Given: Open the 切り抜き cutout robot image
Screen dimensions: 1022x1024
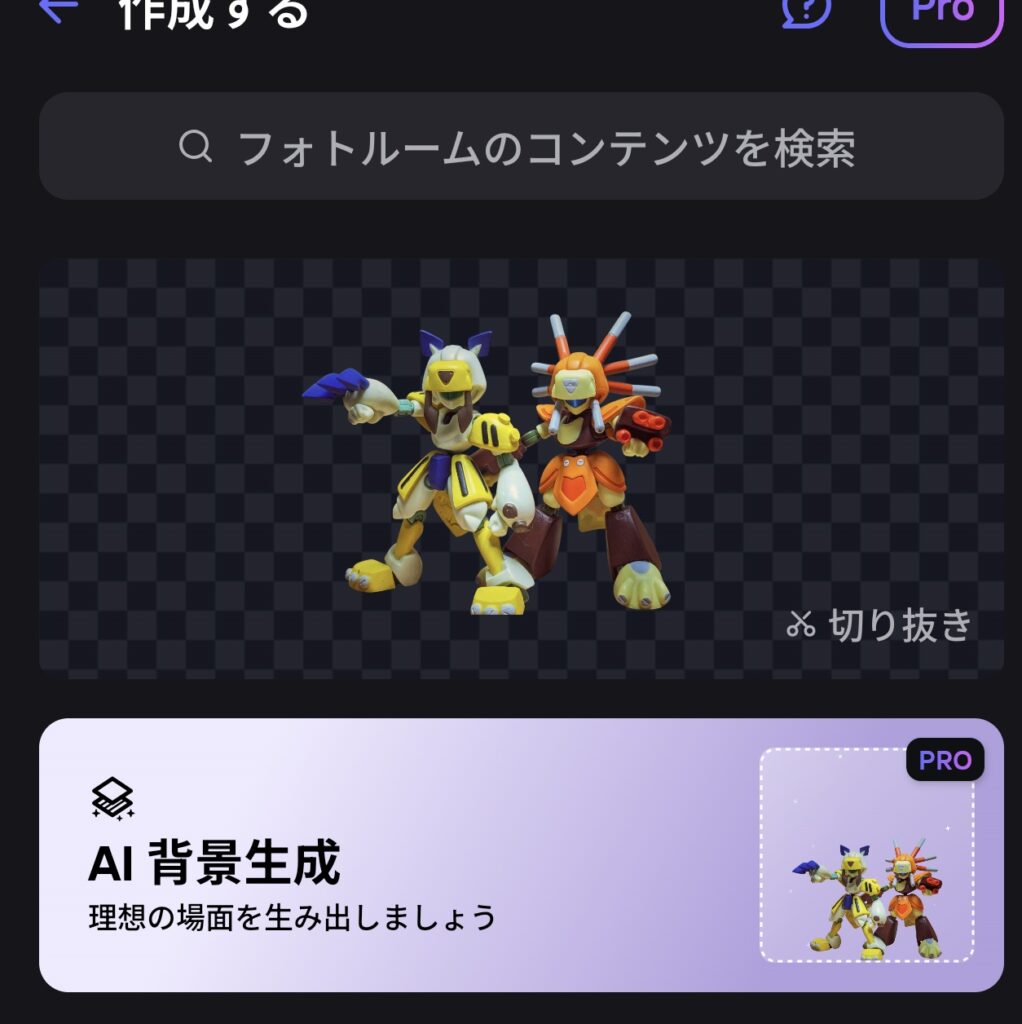Looking at the screenshot, I should (x=520, y=468).
